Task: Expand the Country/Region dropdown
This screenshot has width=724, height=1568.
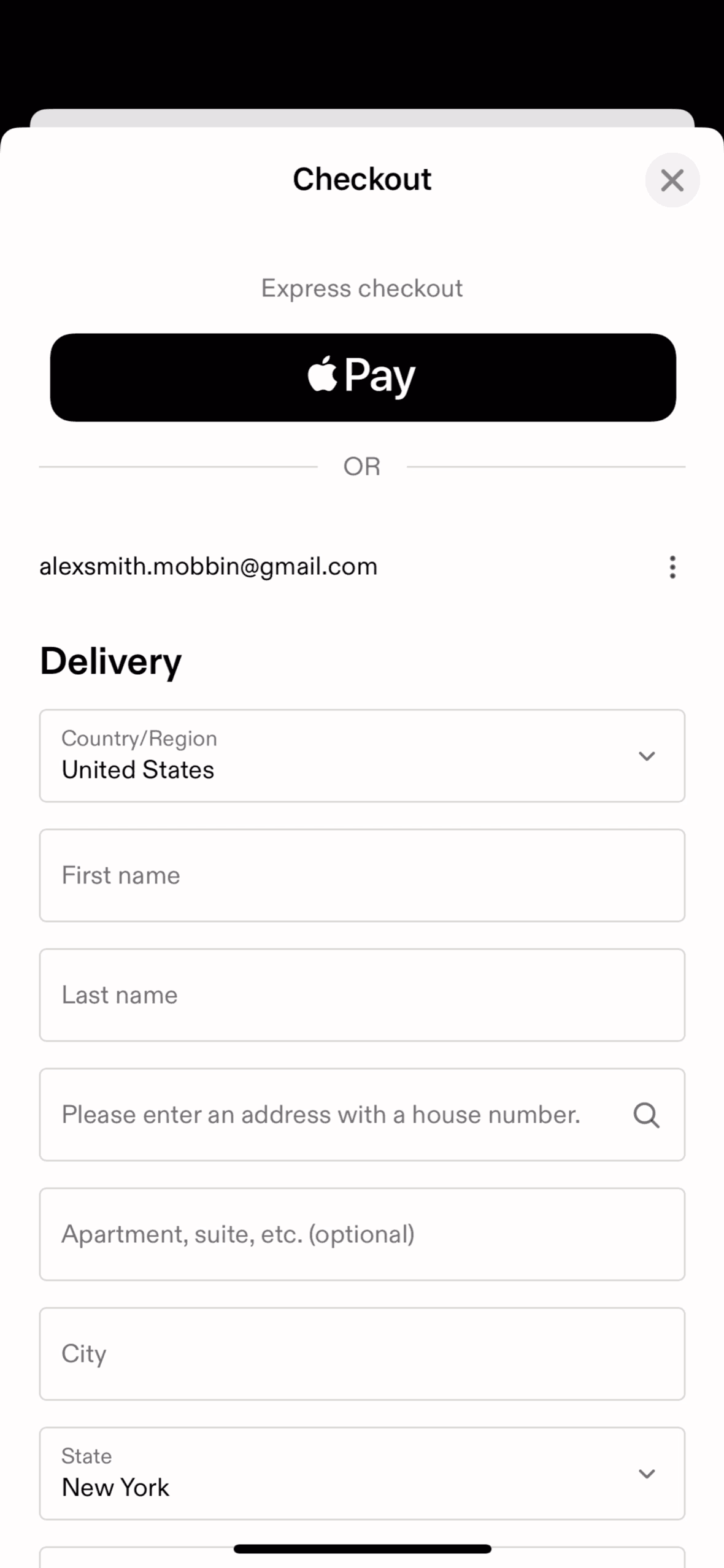Action: (x=362, y=756)
